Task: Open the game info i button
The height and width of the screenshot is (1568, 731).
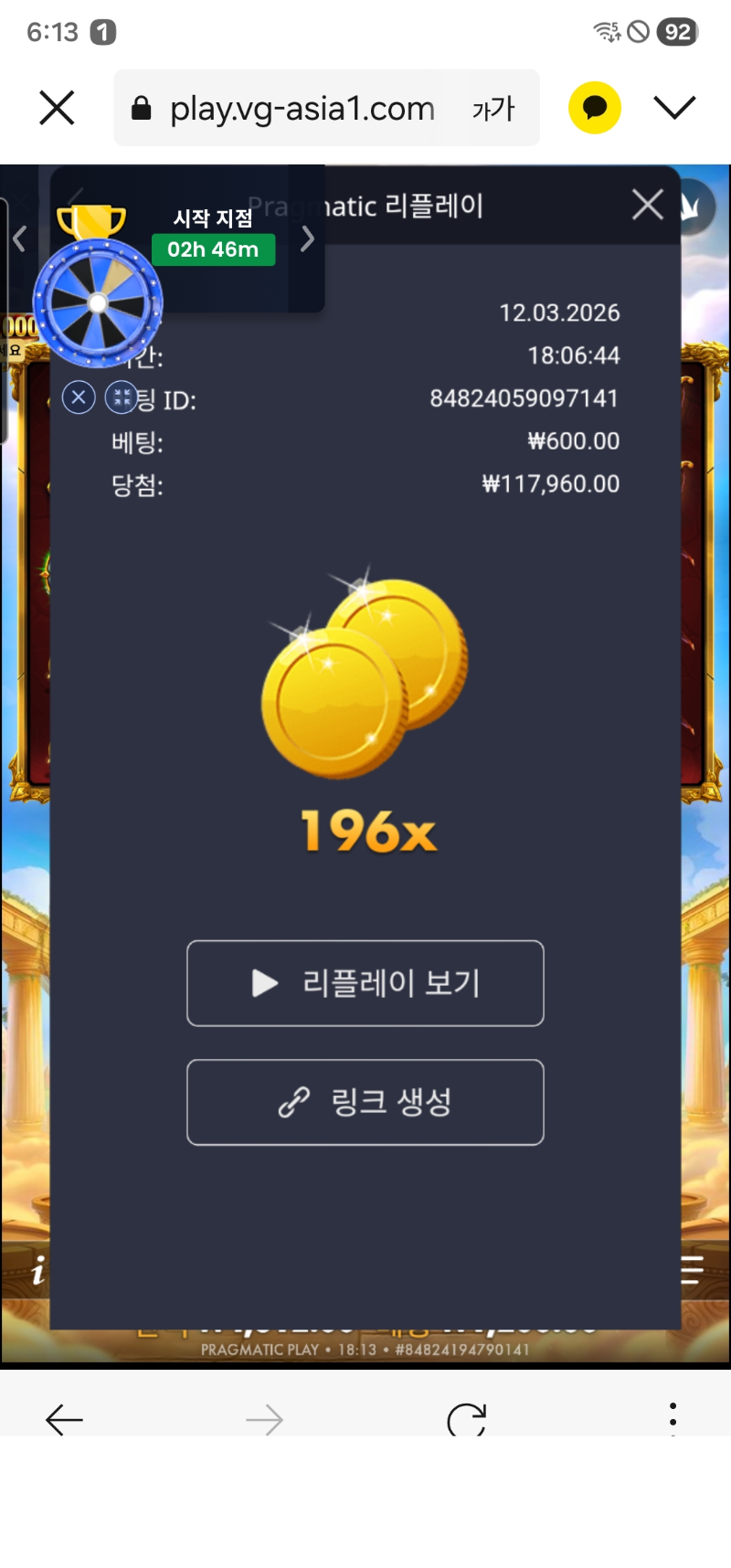Action: point(37,1270)
